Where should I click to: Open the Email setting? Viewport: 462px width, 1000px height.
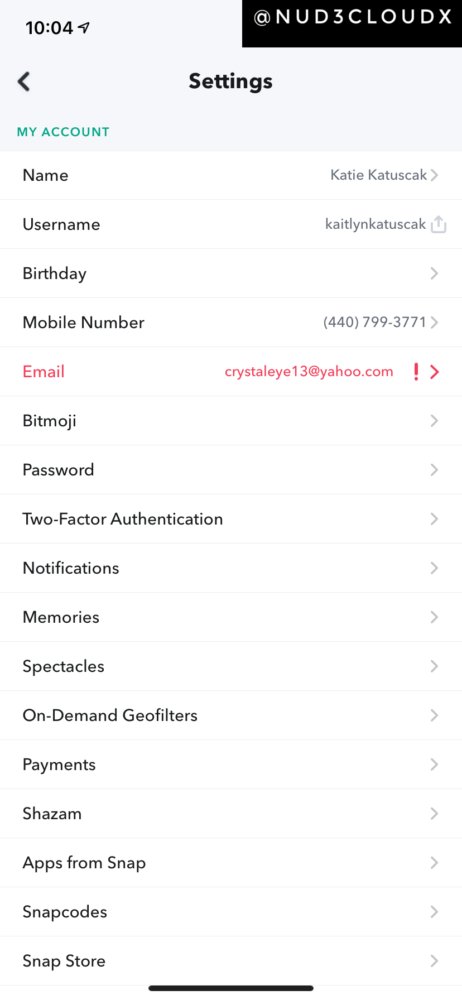[x=231, y=372]
